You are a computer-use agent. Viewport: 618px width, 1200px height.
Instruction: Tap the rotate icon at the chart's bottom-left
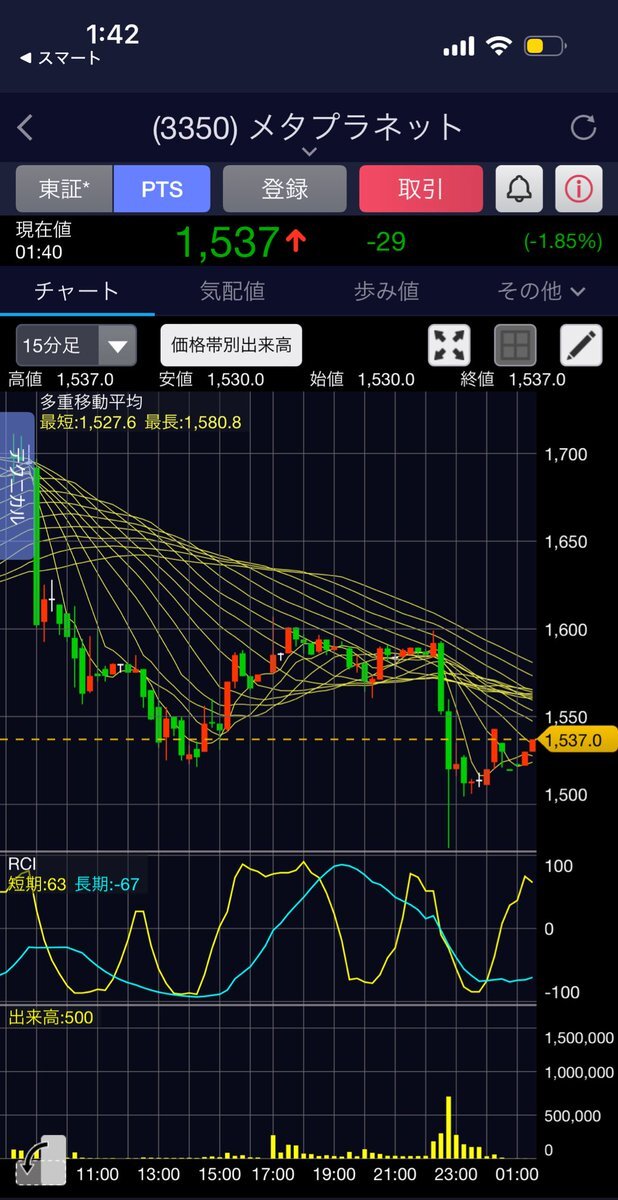point(40,1160)
